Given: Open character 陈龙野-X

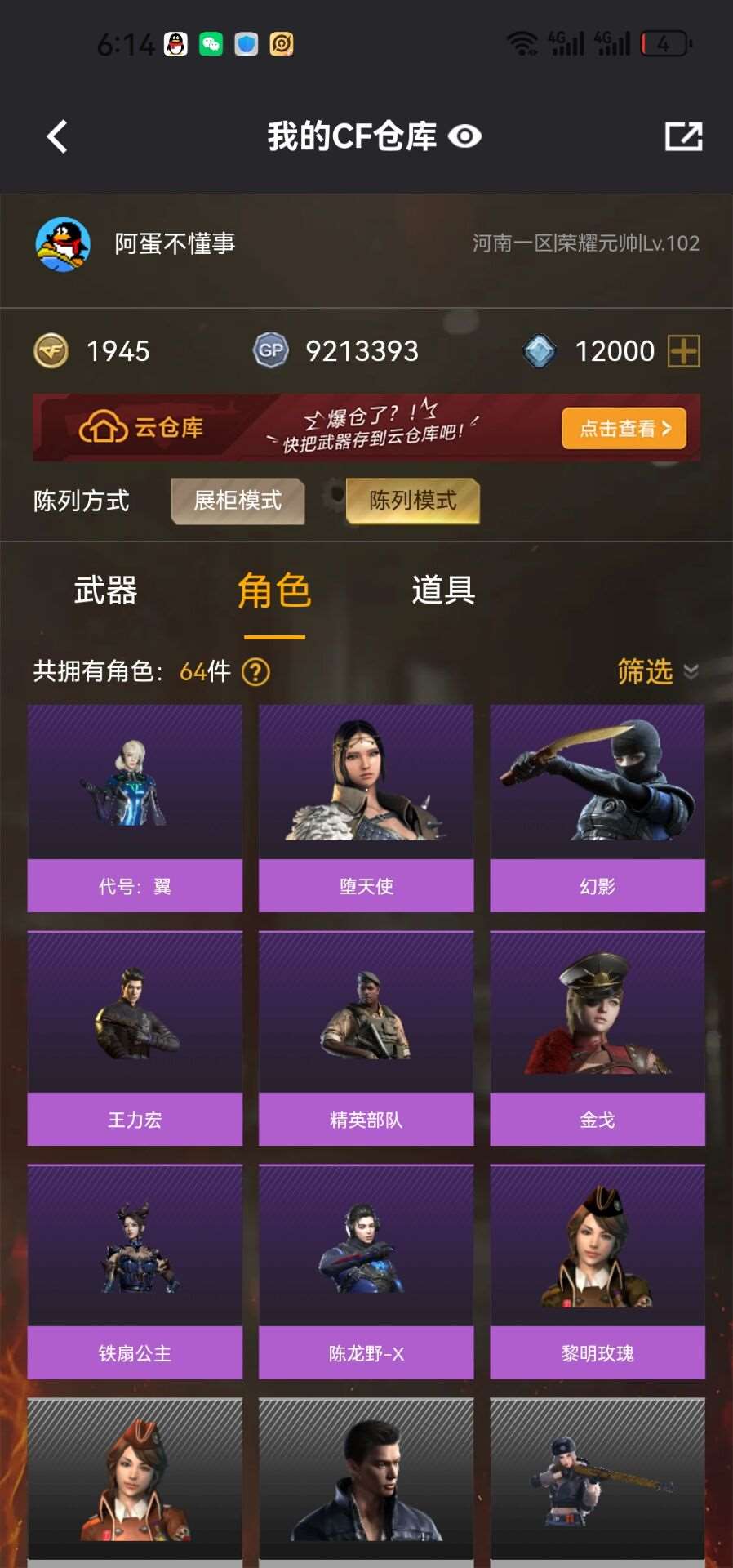Looking at the screenshot, I should pyautogui.click(x=366, y=1271).
